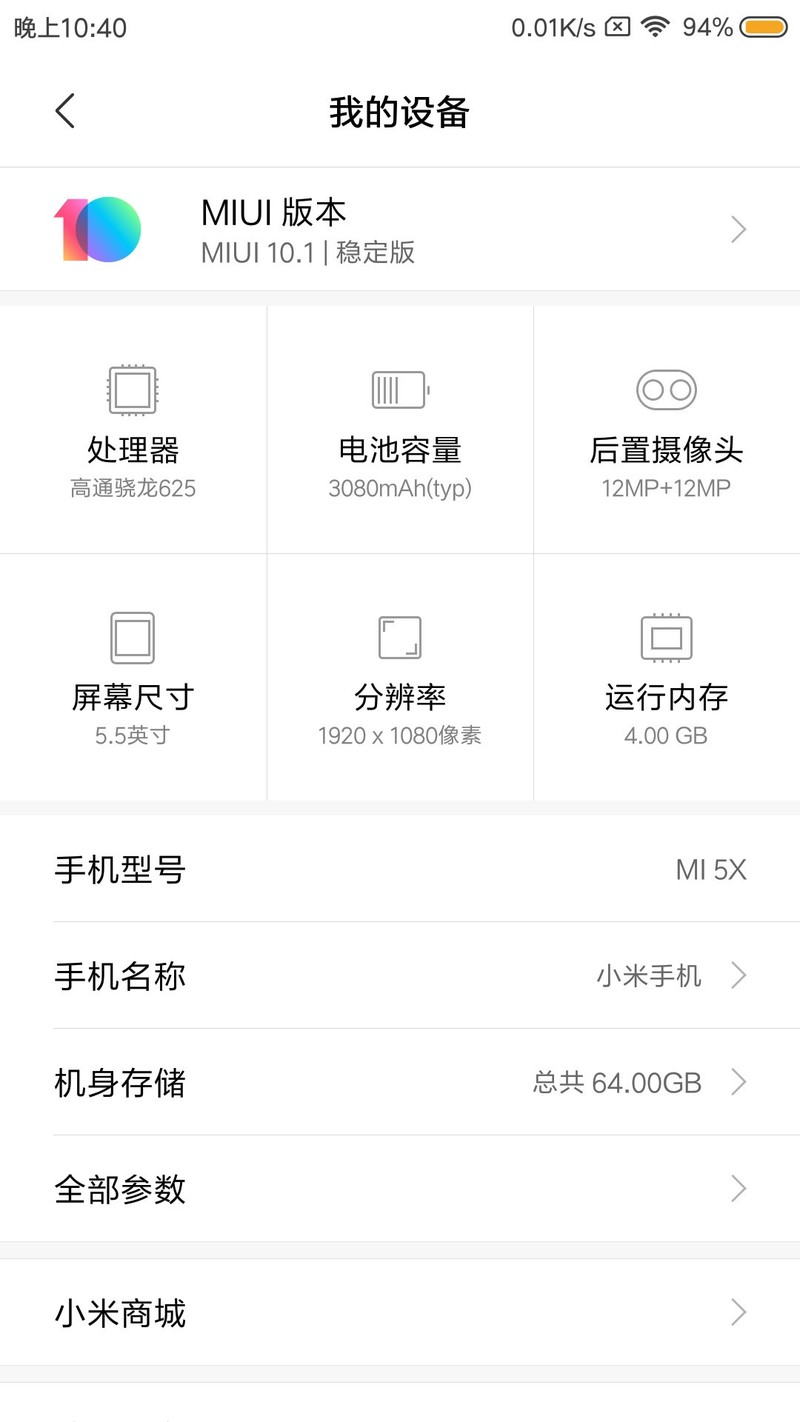This screenshot has width=800, height=1422.
Task: Expand the 机身存储 storage details chevron
Action: 738,1081
